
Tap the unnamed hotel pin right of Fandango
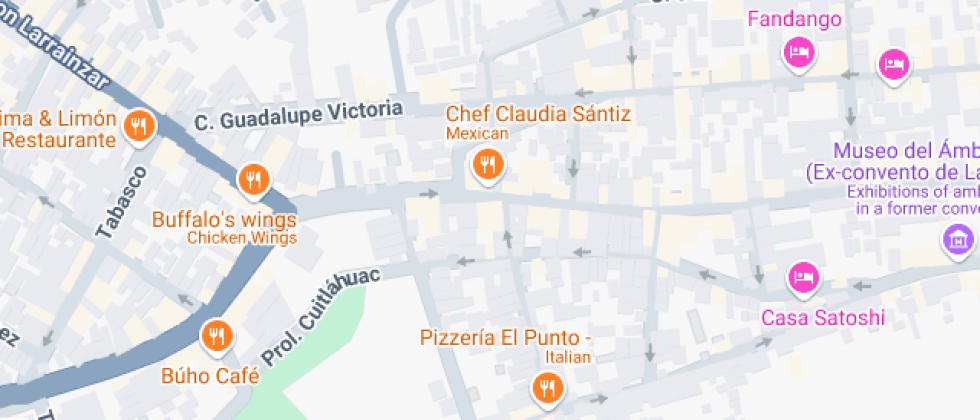point(894,65)
